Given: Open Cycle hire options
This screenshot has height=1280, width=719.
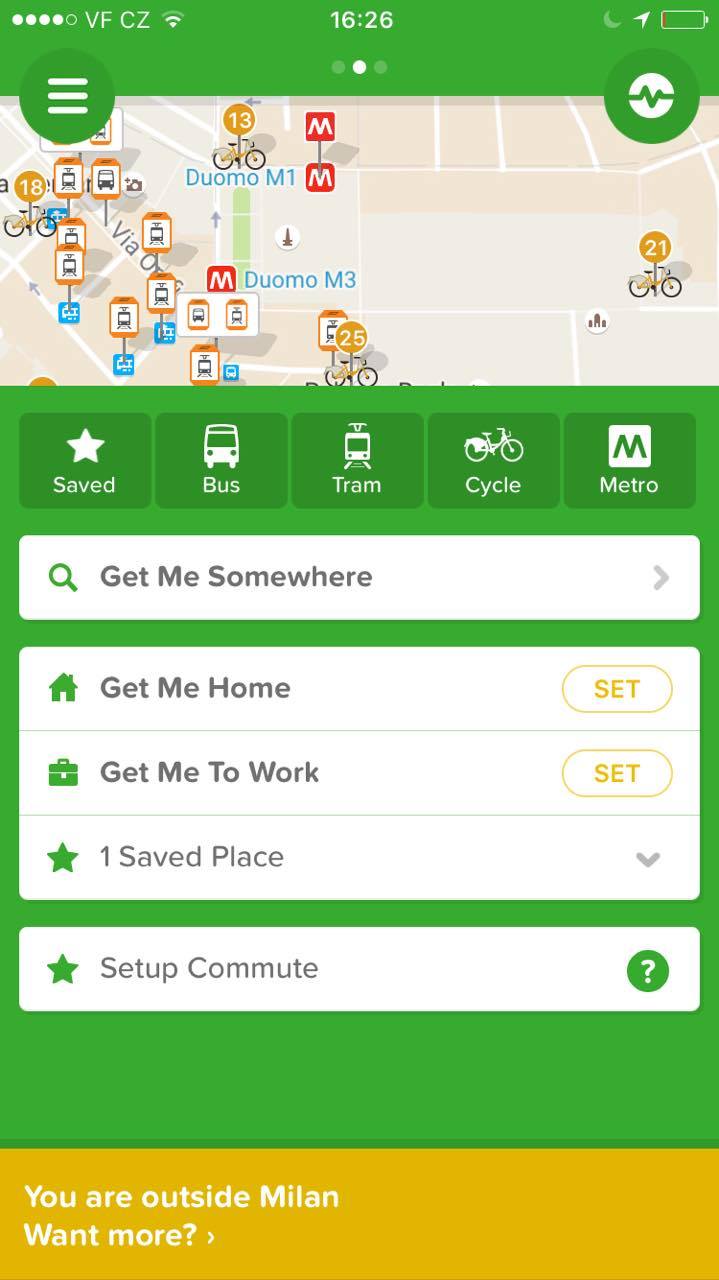Looking at the screenshot, I should 493,461.
